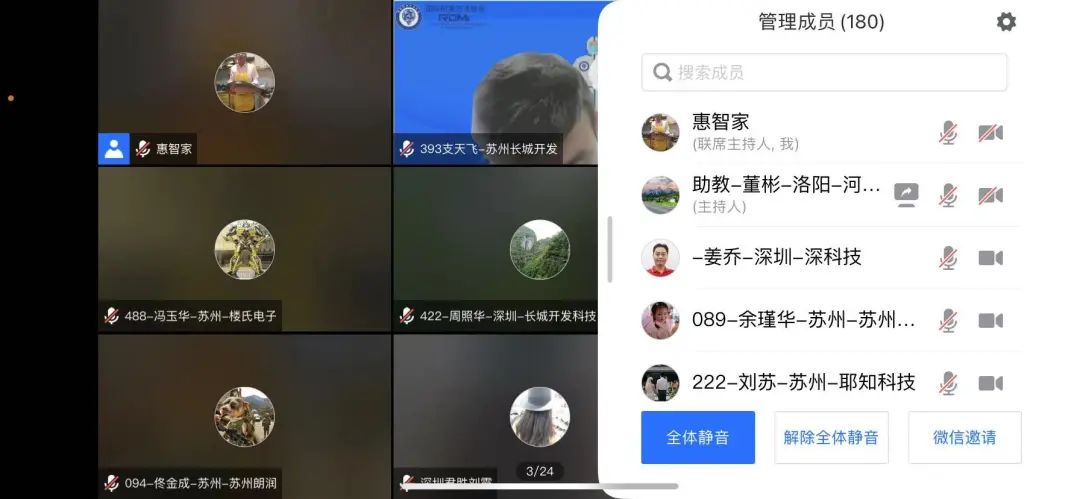This screenshot has width=1080, height=499.
Task: Select video tile 488-冯玉华-苏州-楼氏电子
Action: (x=244, y=249)
